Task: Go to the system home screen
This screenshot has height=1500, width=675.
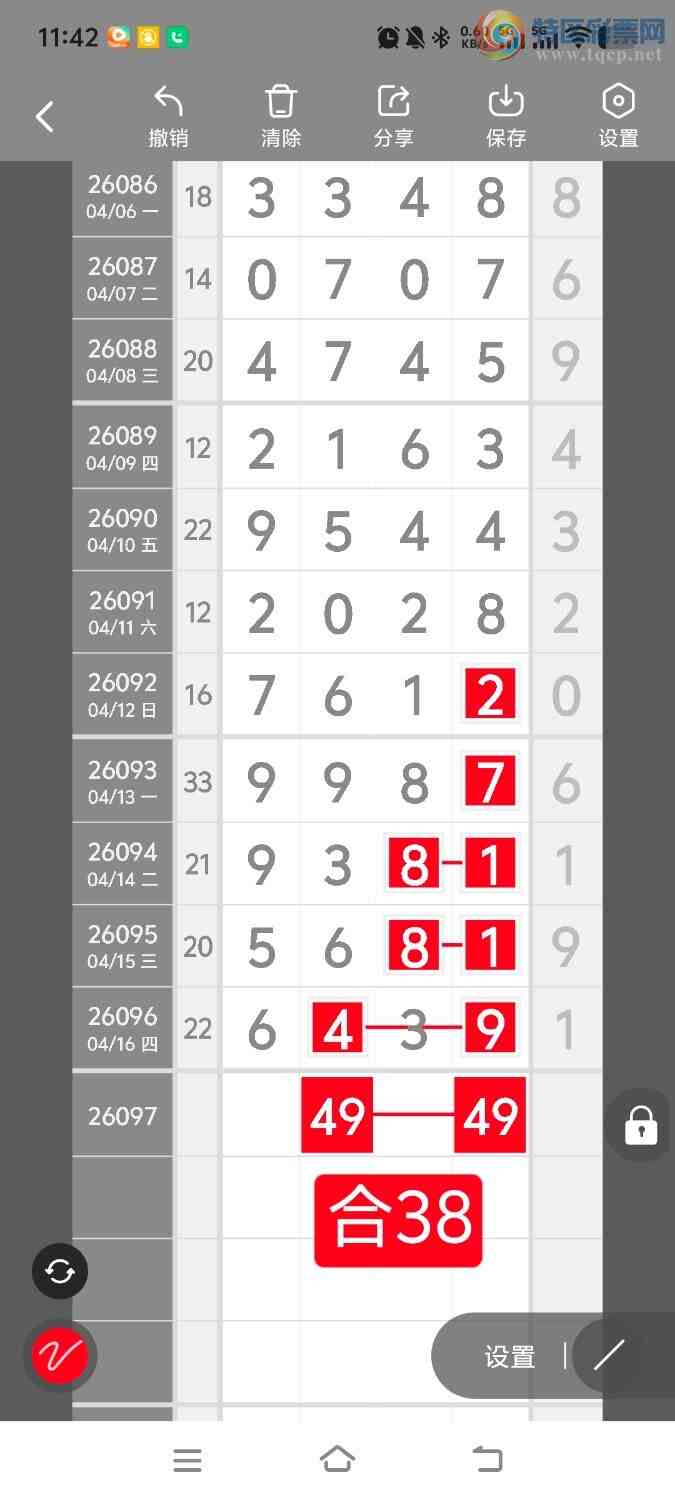Action: coord(337,1460)
